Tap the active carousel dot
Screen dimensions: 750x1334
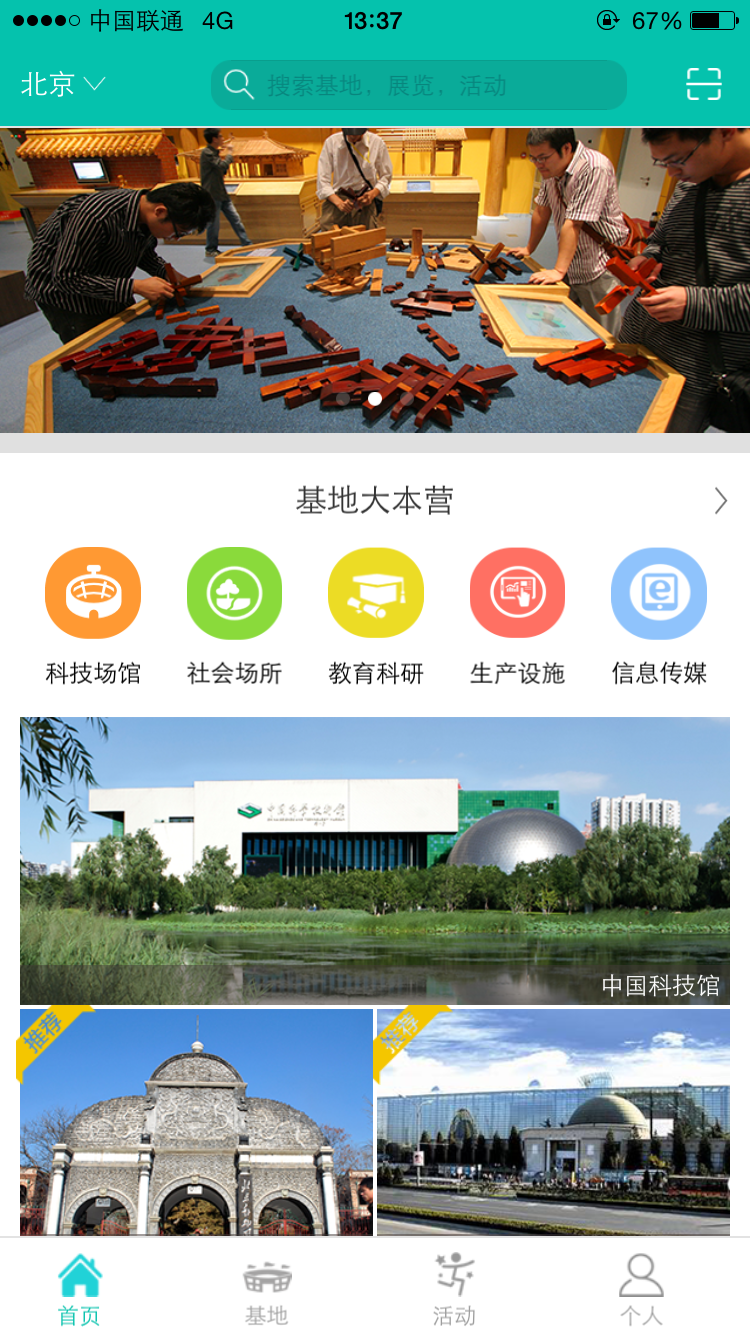375,398
